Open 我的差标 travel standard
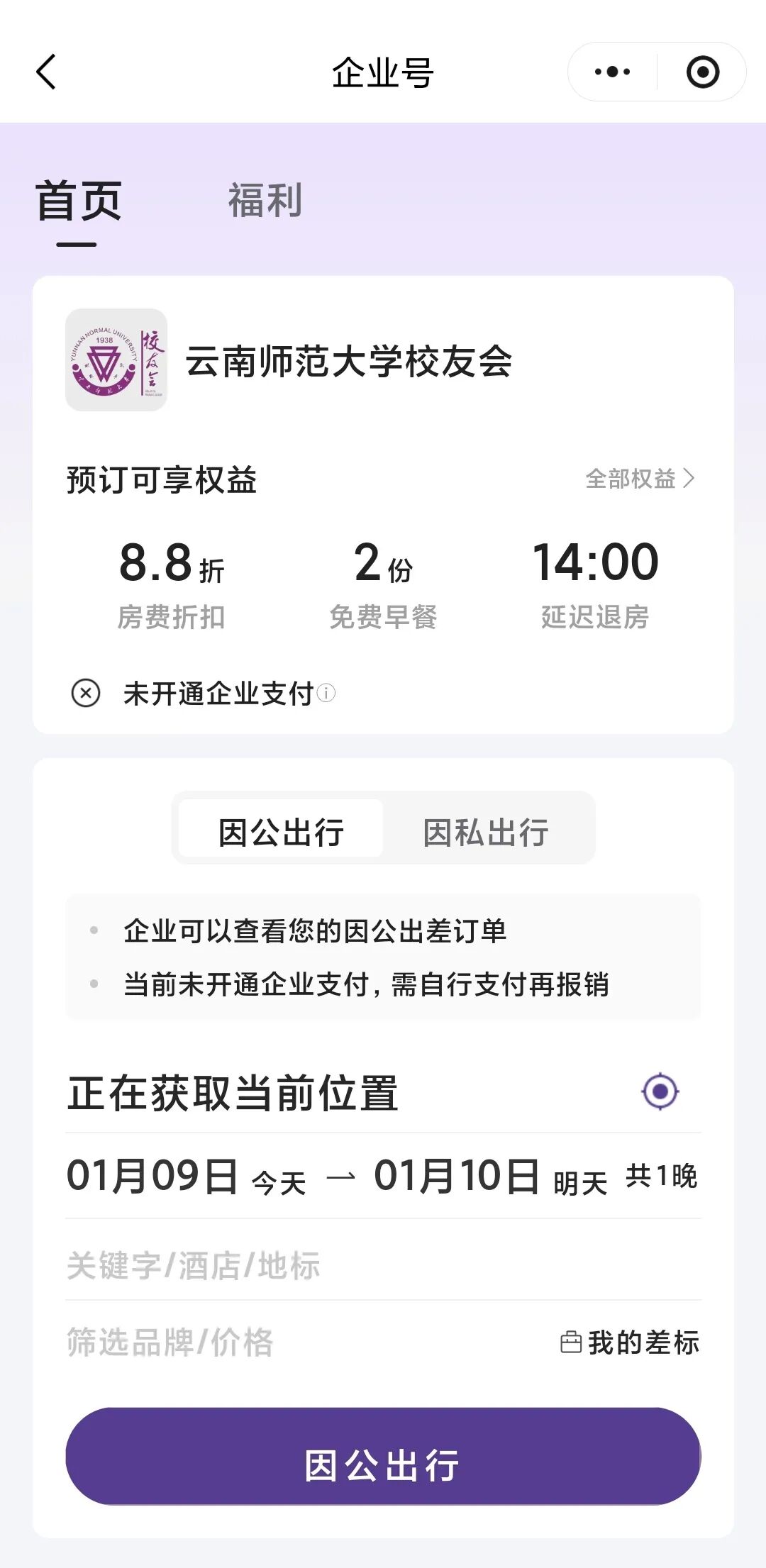The width and height of the screenshot is (766, 1568). pyautogui.click(x=630, y=1342)
